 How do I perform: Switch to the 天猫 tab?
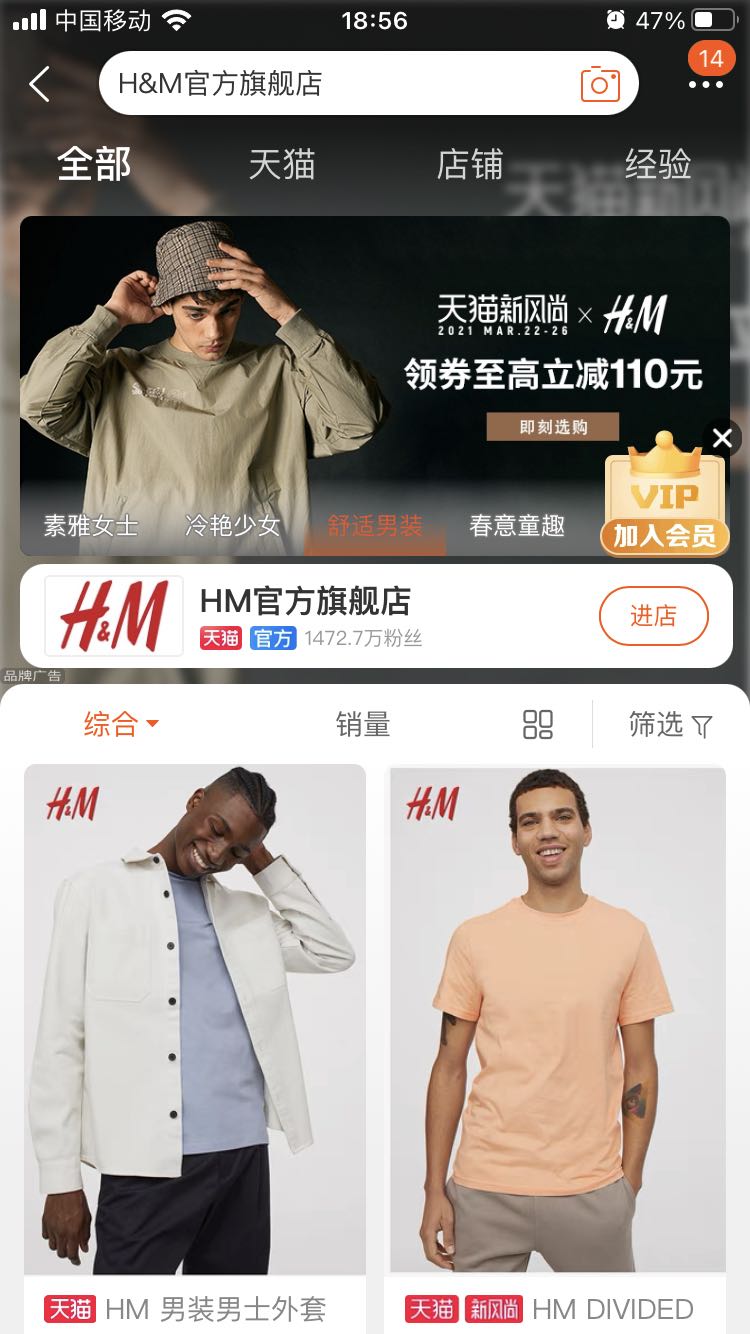tap(283, 165)
